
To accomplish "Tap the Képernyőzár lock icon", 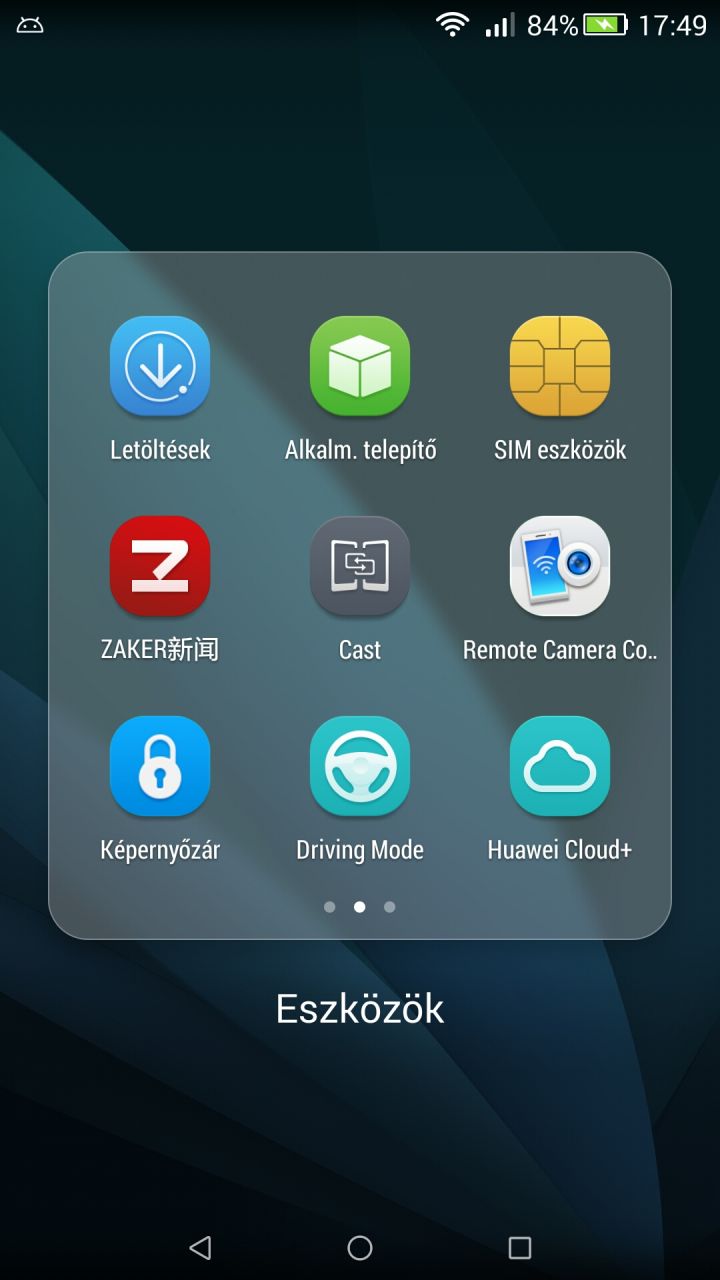I will coord(160,766).
